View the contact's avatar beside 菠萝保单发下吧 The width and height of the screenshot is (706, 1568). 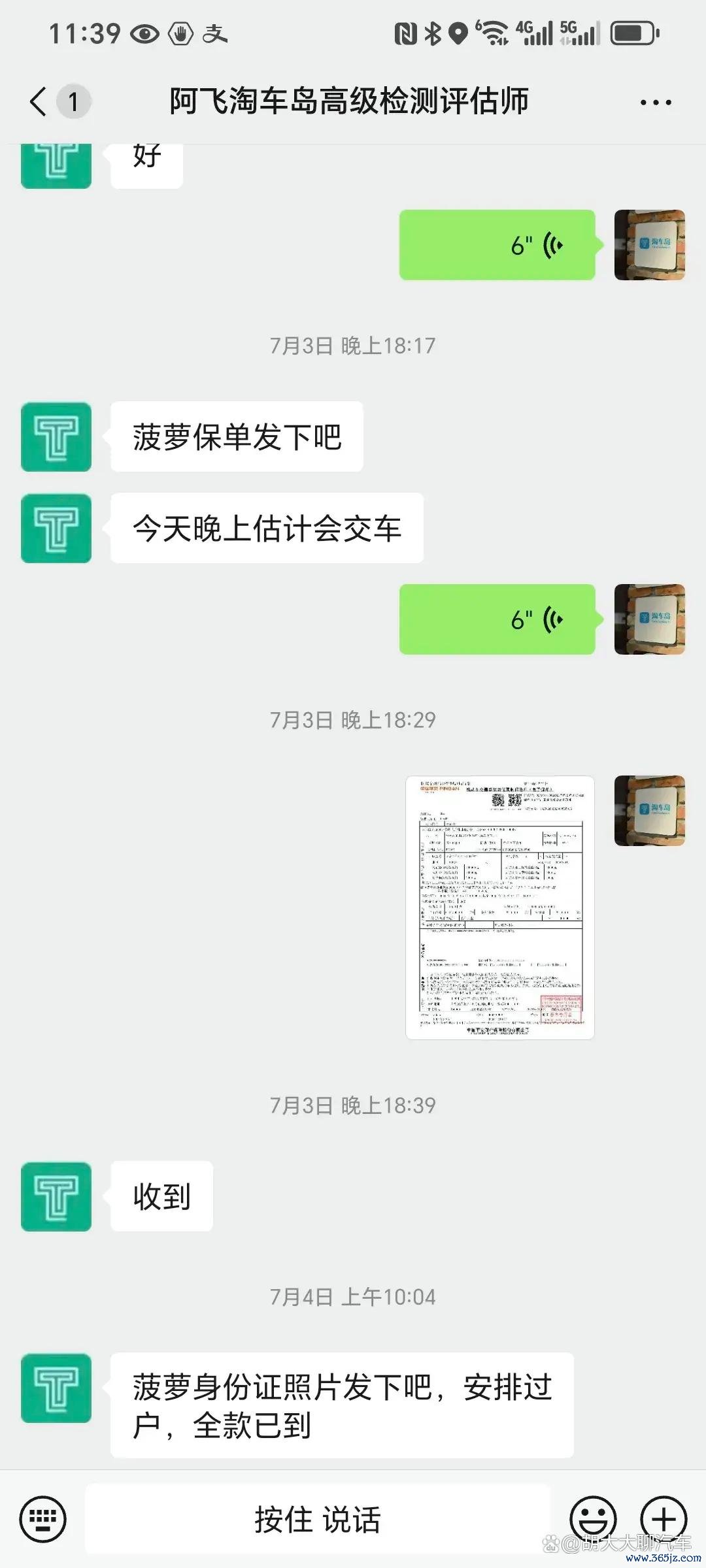(x=56, y=436)
